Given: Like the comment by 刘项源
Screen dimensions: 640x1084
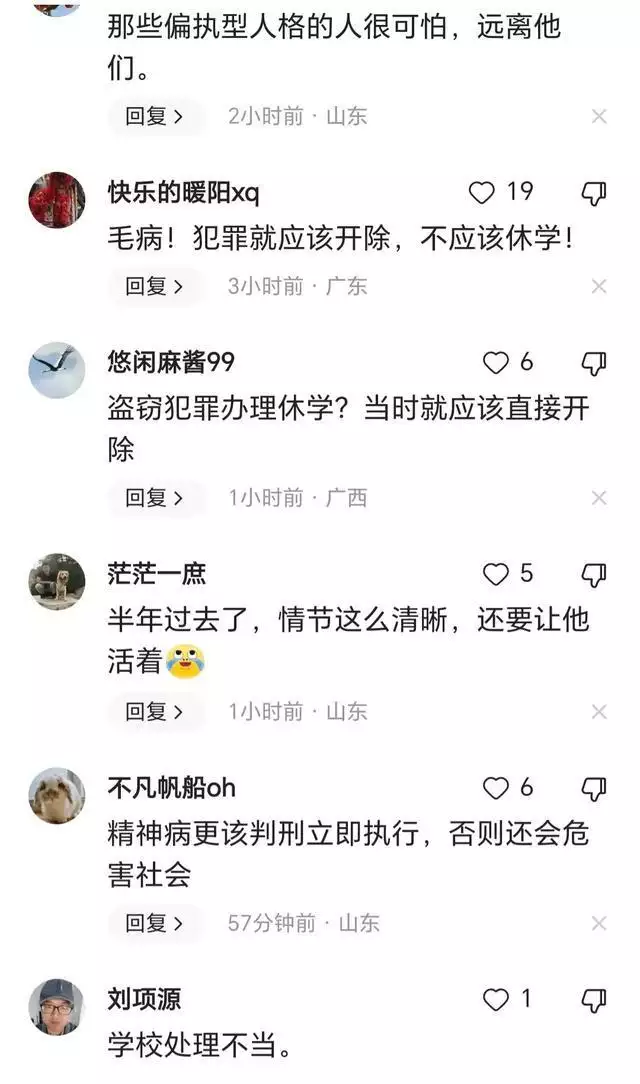Looking at the screenshot, I should [x=496, y=999].
